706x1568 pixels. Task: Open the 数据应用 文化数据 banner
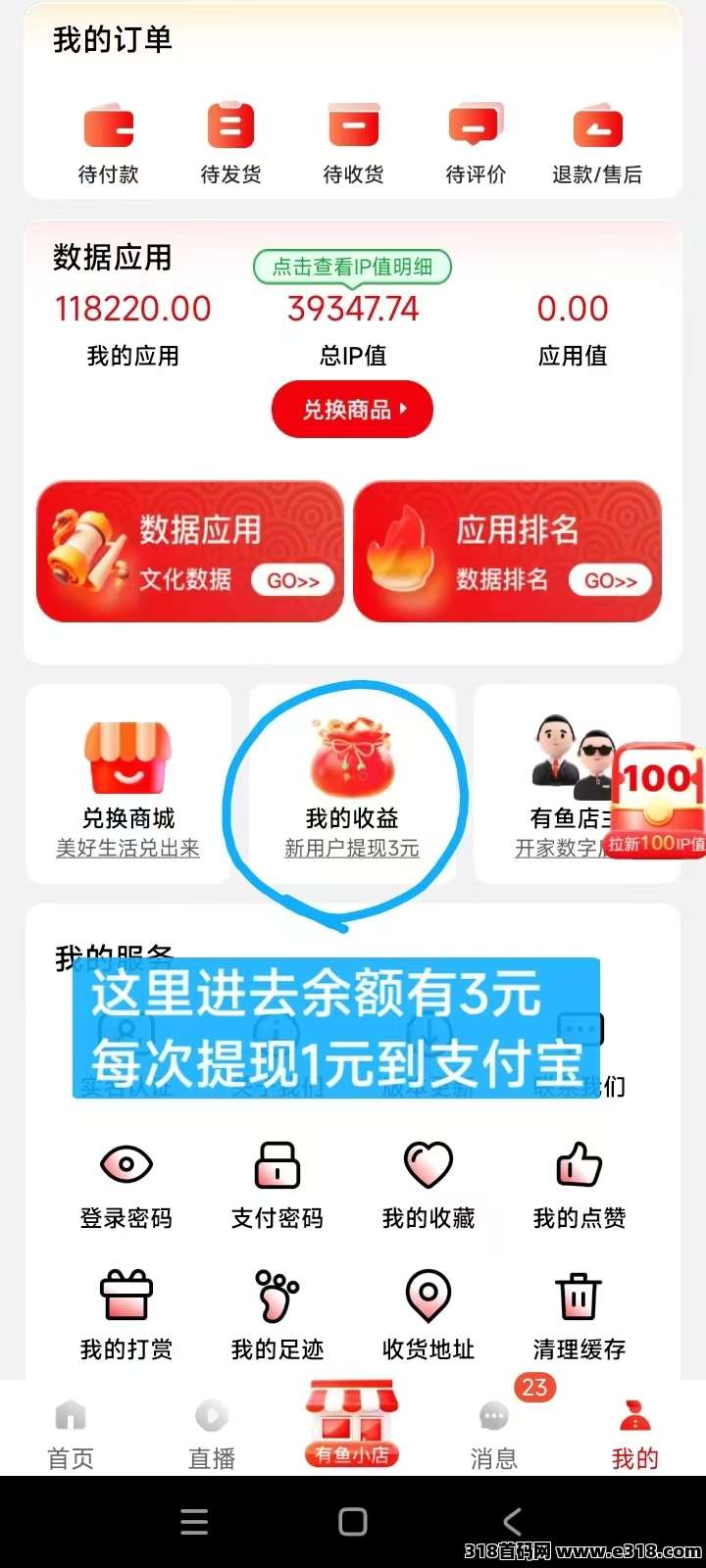[x=190, y=552]
